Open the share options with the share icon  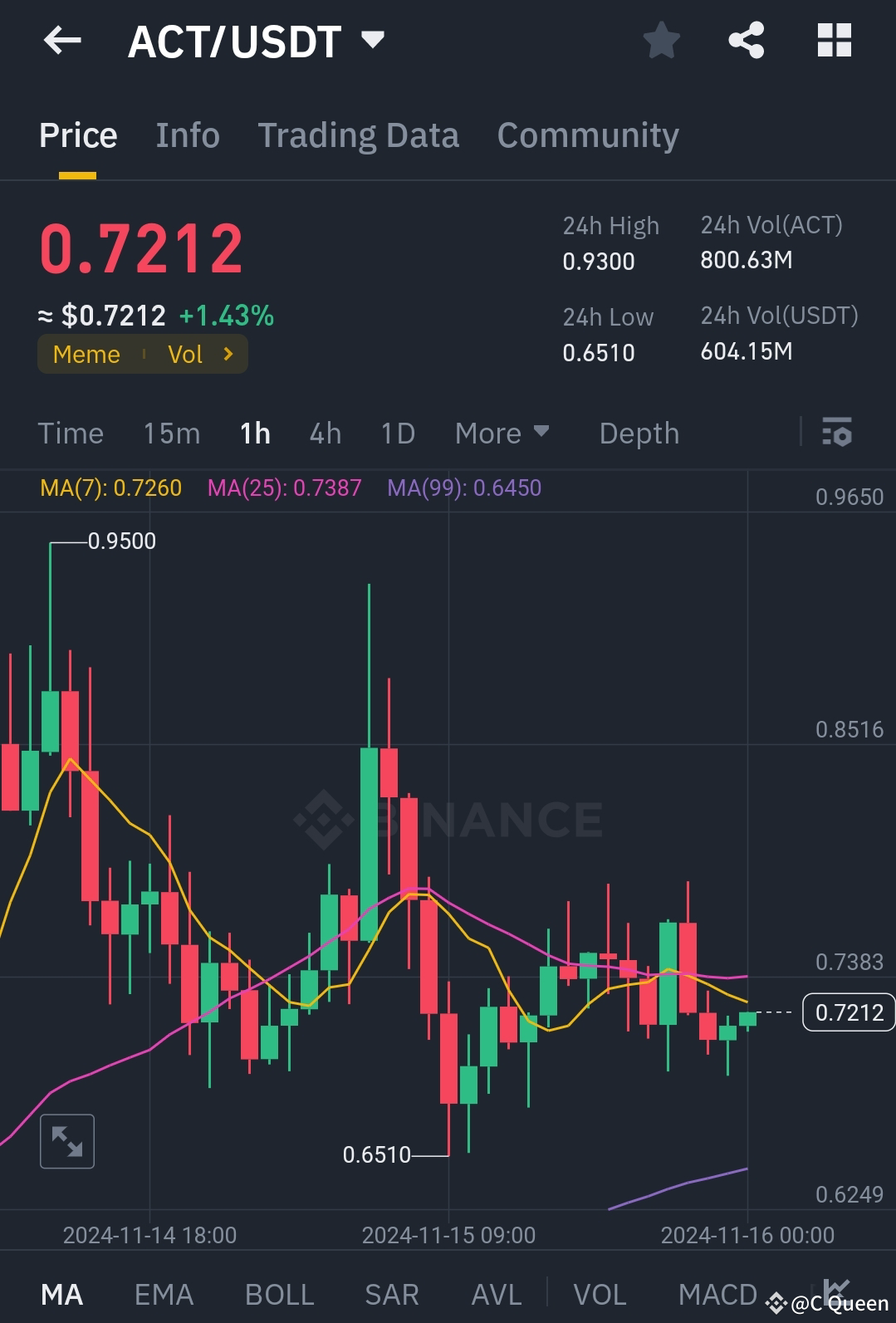[746, 40]
